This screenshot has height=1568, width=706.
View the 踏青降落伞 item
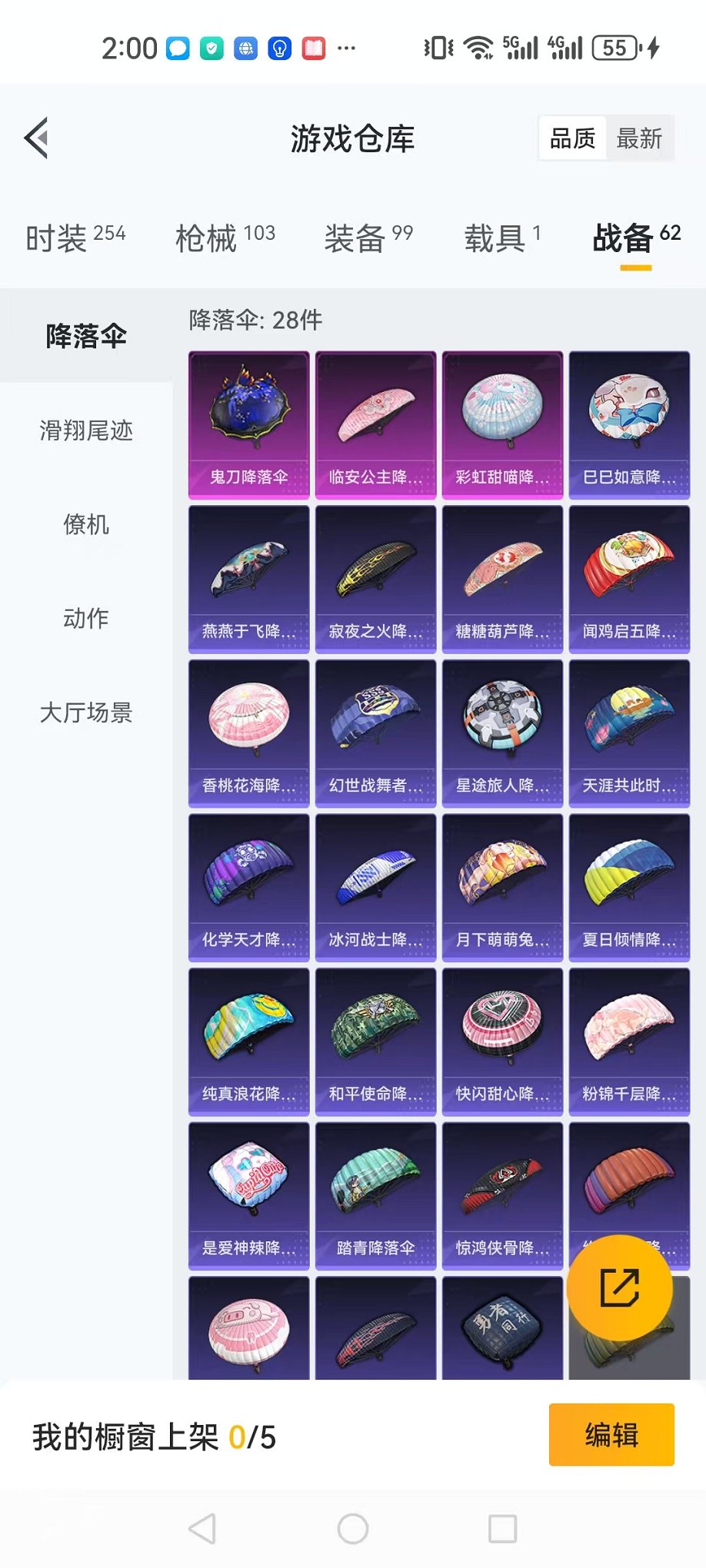coord(375,1196)
